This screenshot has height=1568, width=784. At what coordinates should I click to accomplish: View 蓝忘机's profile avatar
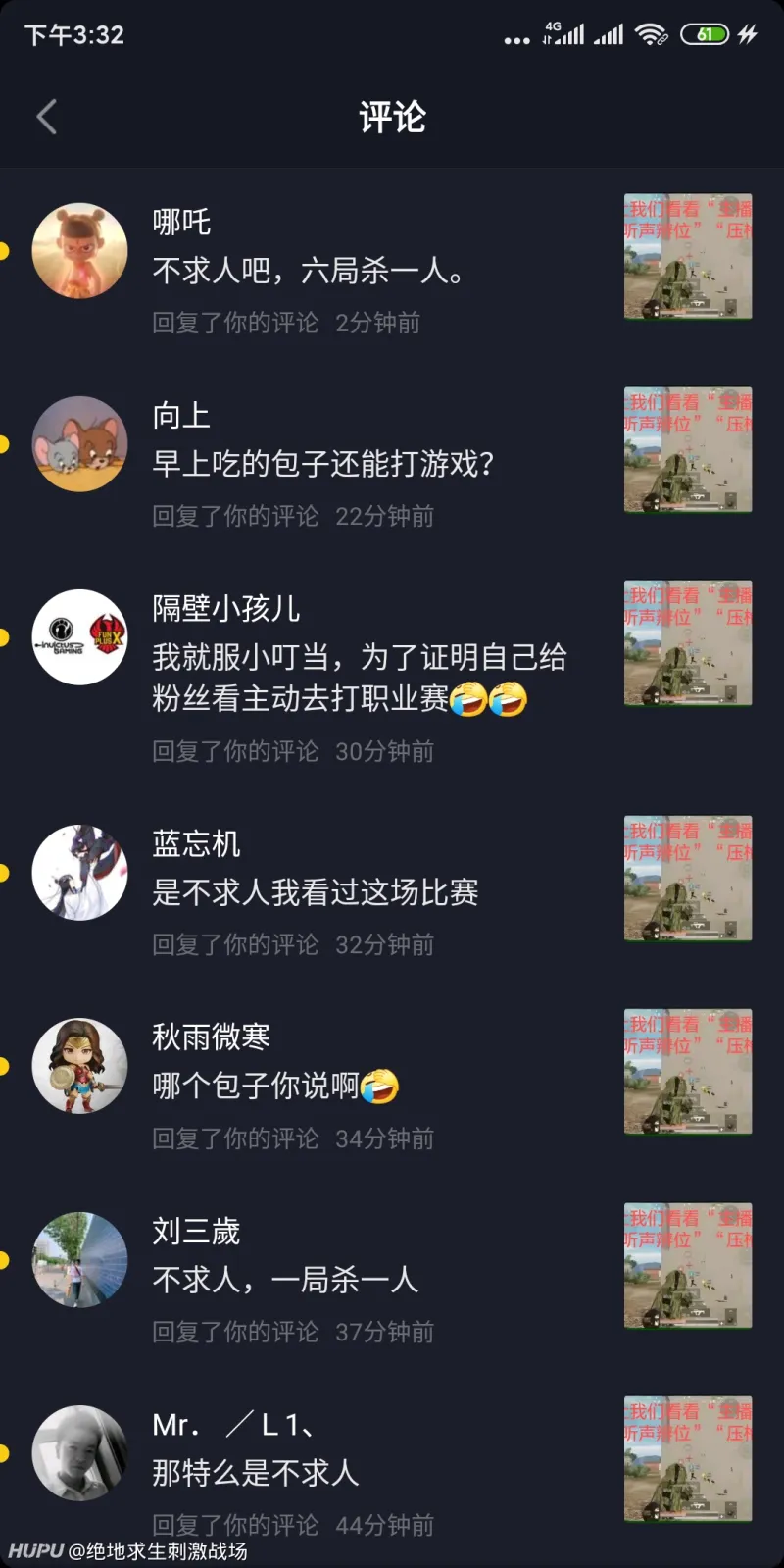click(79, 873)
